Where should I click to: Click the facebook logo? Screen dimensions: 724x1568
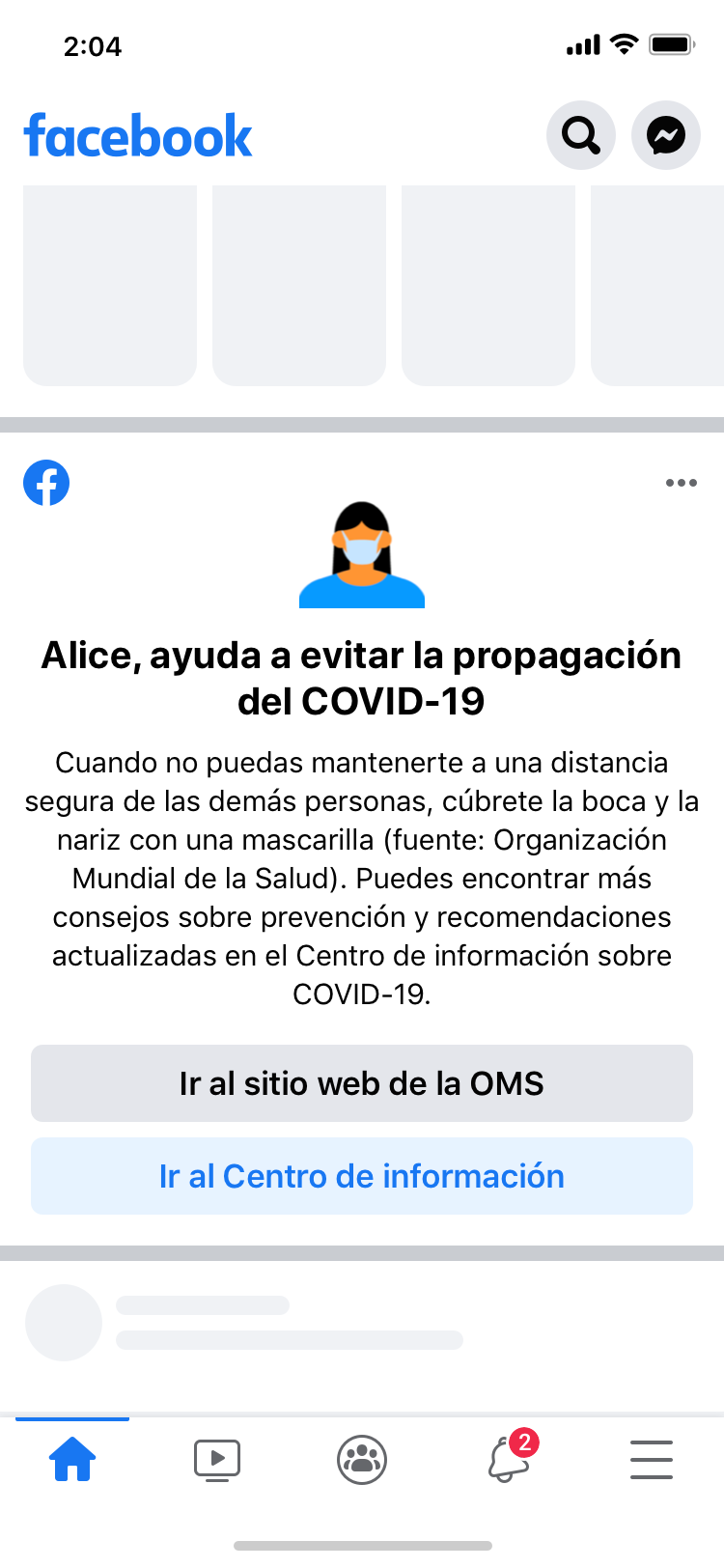pyautogui.click(x=137, y=135)
